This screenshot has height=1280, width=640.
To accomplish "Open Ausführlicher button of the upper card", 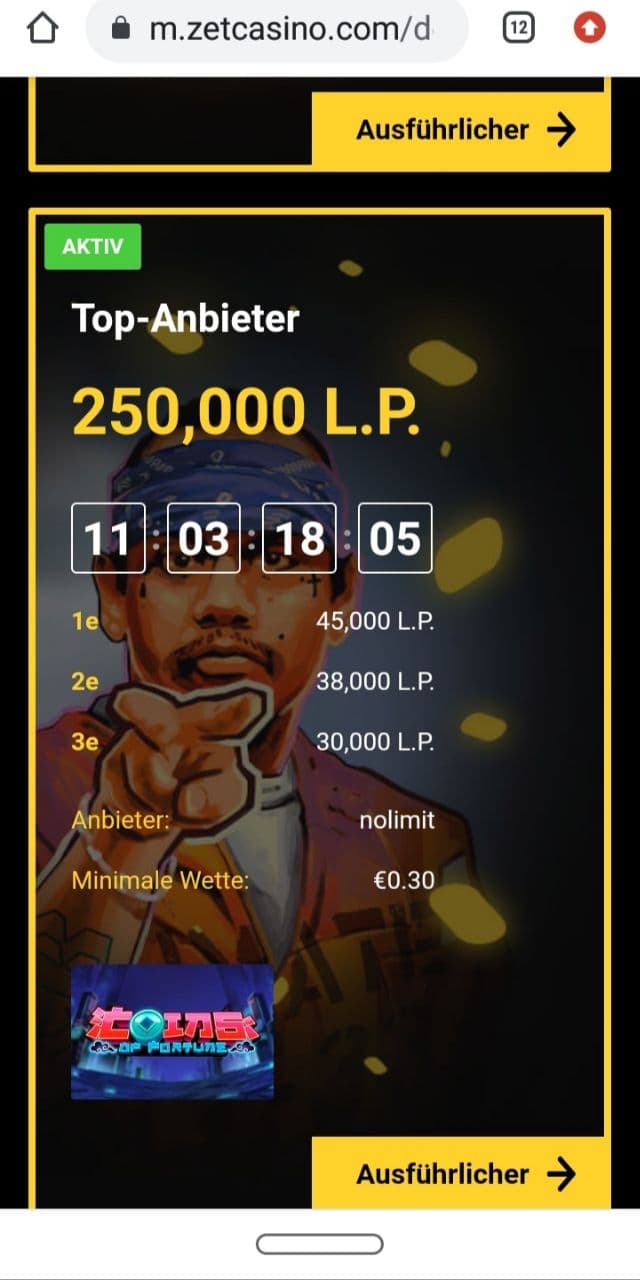I will 461,129.
